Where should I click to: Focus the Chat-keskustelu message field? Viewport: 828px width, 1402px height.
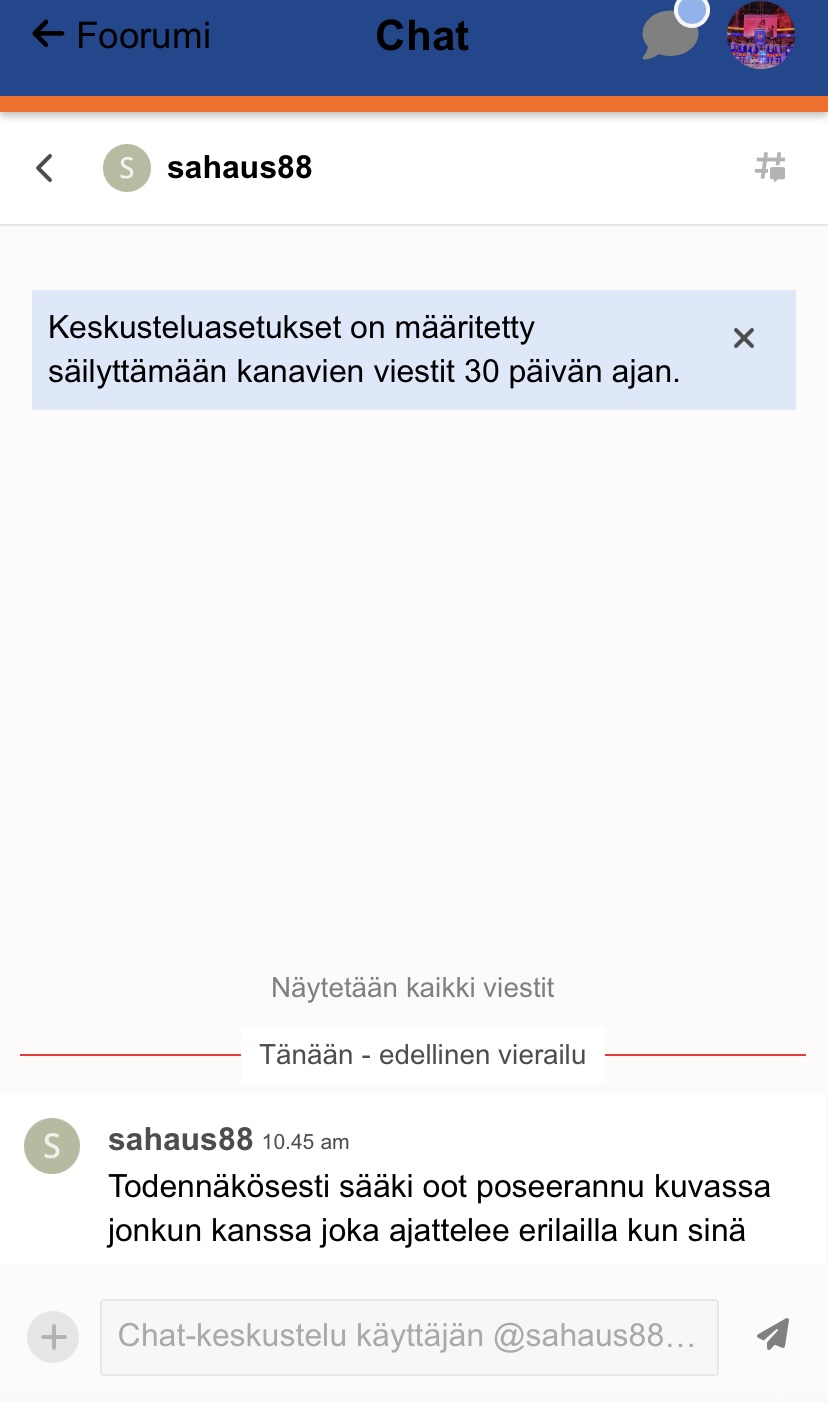[409, 1336]
